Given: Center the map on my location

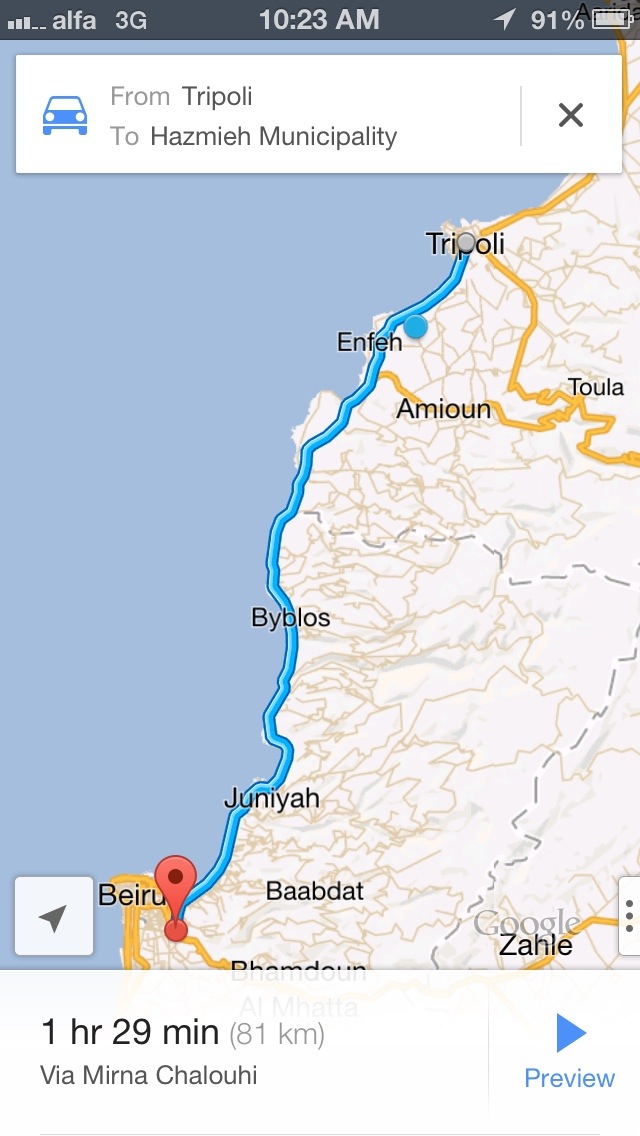Looking at the screenshot, I should coord(53,916).
